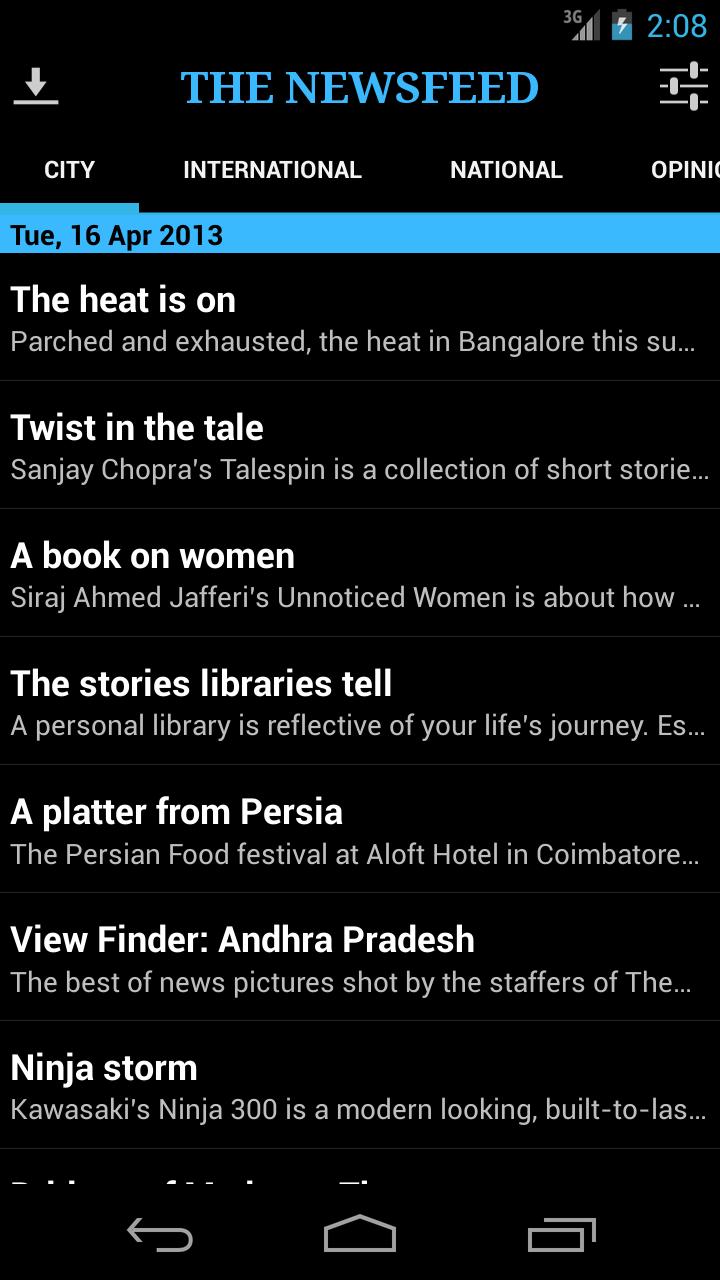The width and height of the screenshot is (720, 1280).
Task: Select the CITY tab
Action: [69, 169]
